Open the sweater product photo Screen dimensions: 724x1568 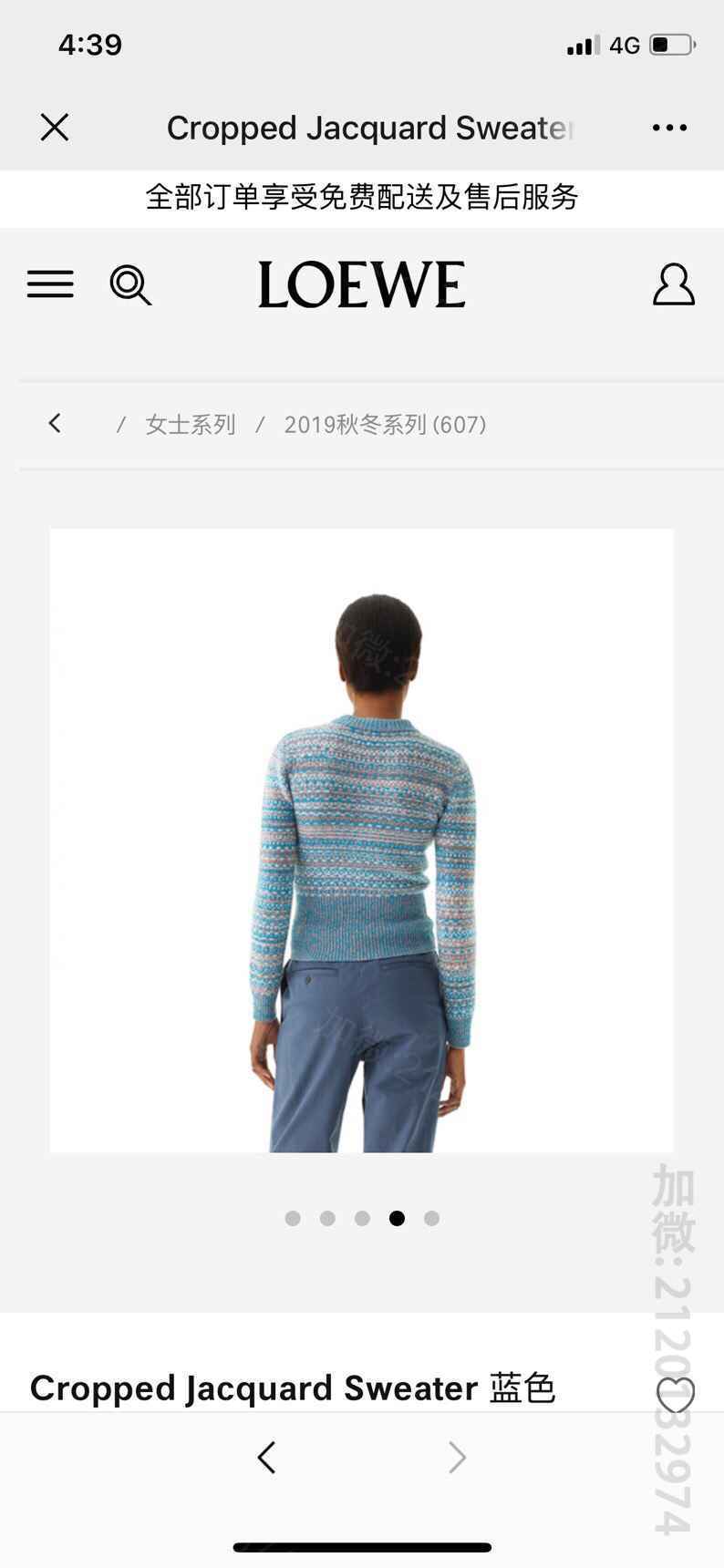click(361, 839)
